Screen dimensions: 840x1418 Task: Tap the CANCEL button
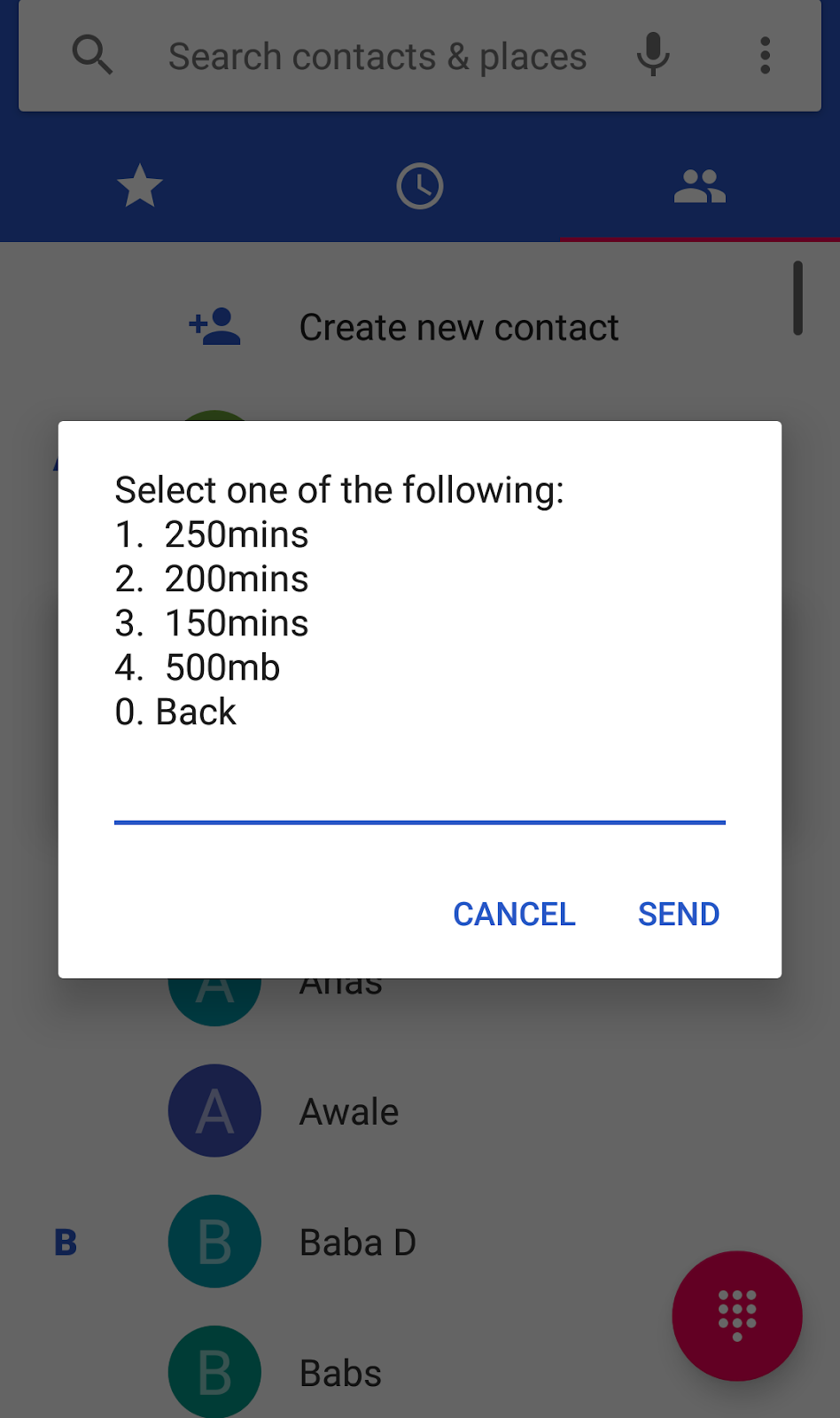(514, 914)
